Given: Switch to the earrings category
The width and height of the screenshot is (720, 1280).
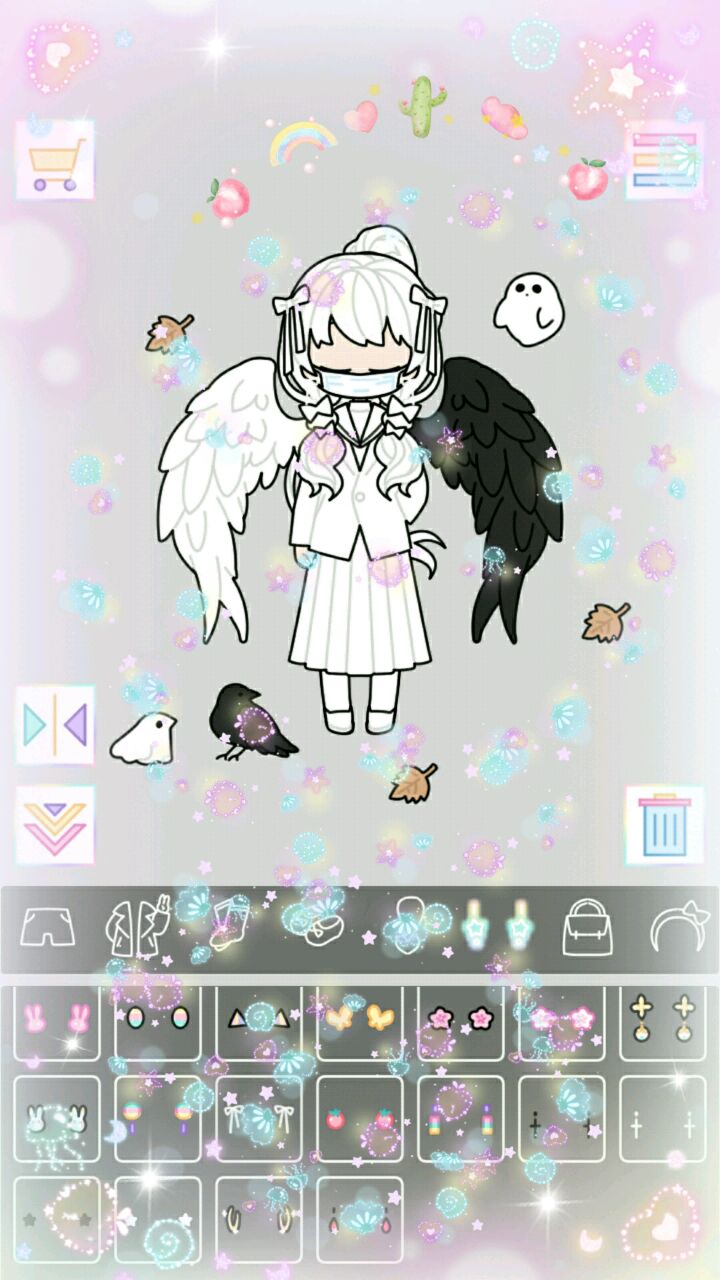Looking at the screenshot, I should point(492,927).
